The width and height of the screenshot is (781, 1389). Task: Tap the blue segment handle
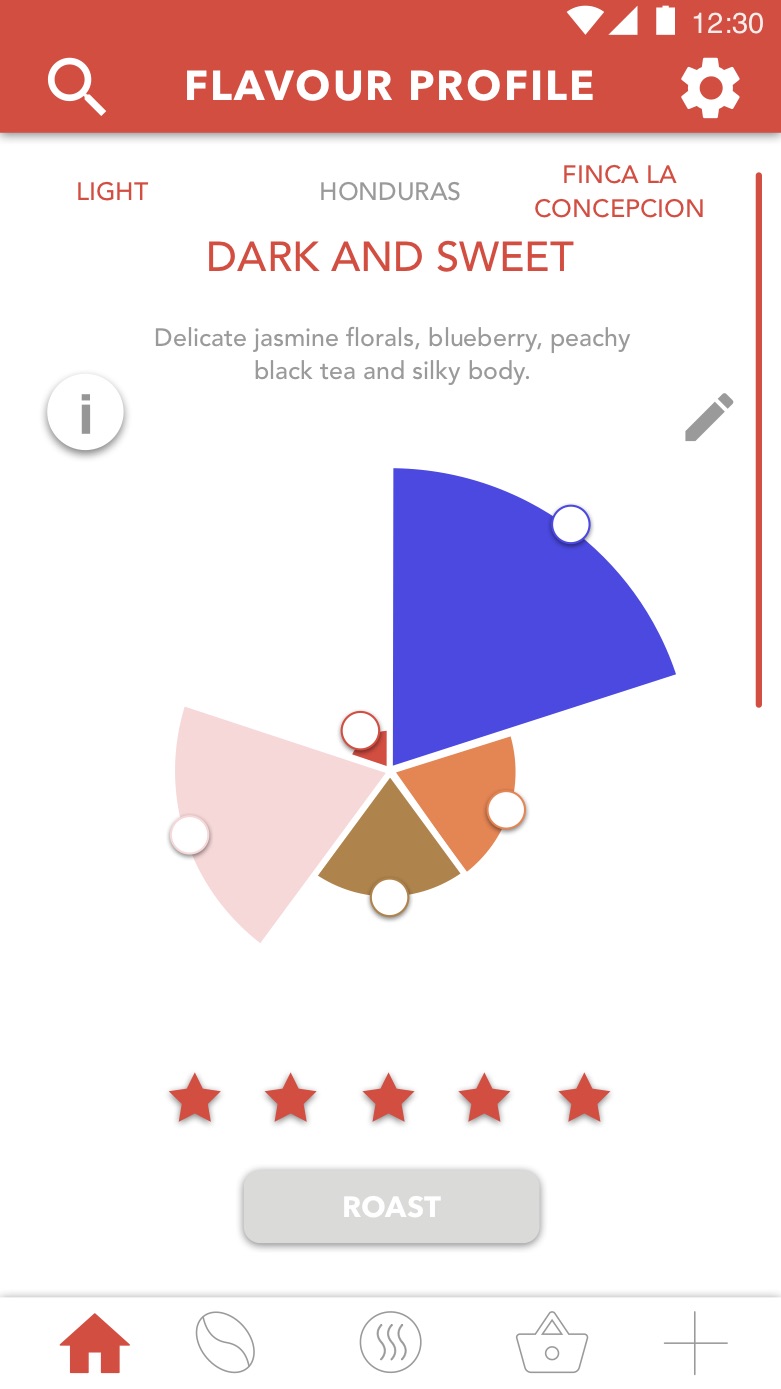point(571,524)
